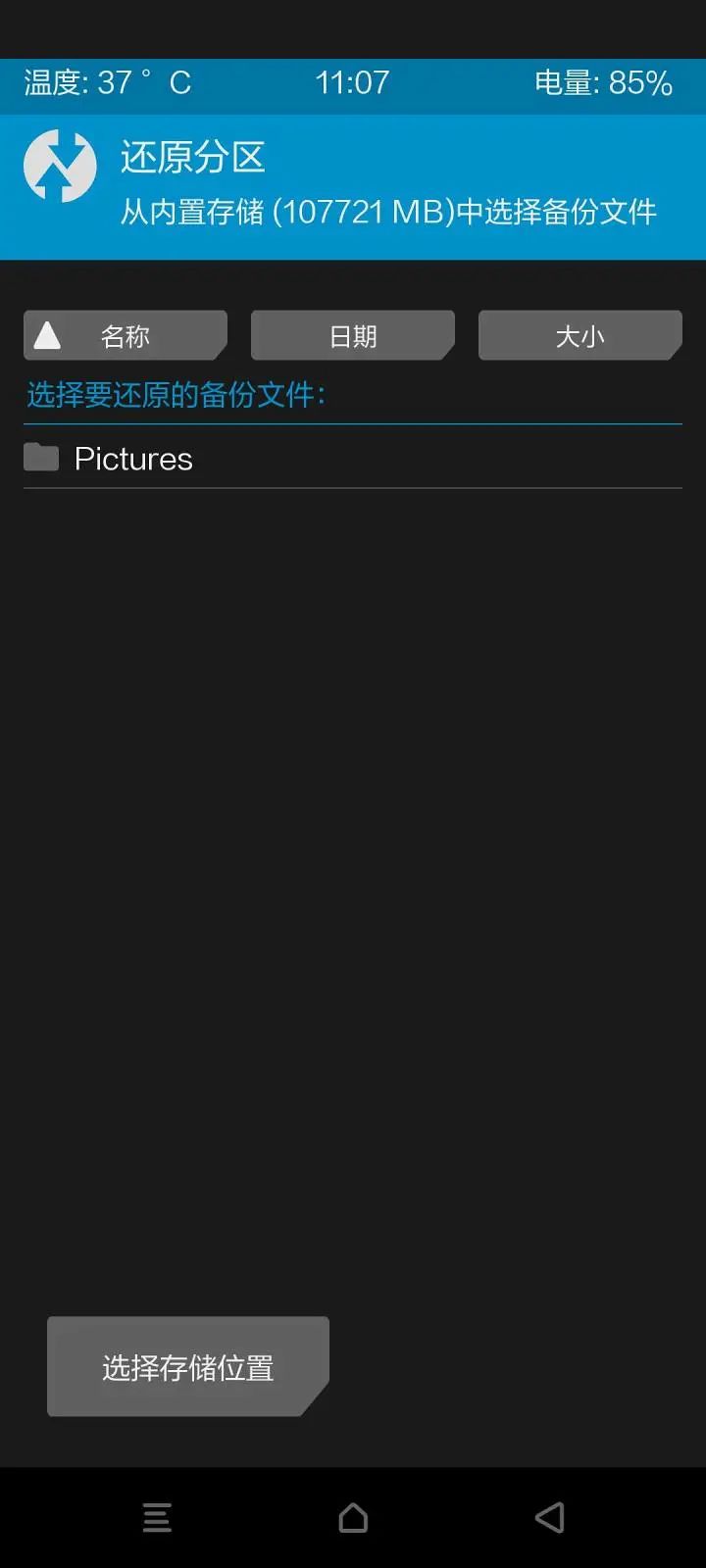Go back to the previous screen
The width and height of the screenshot is (706, 1568).
pos(549,1518)
